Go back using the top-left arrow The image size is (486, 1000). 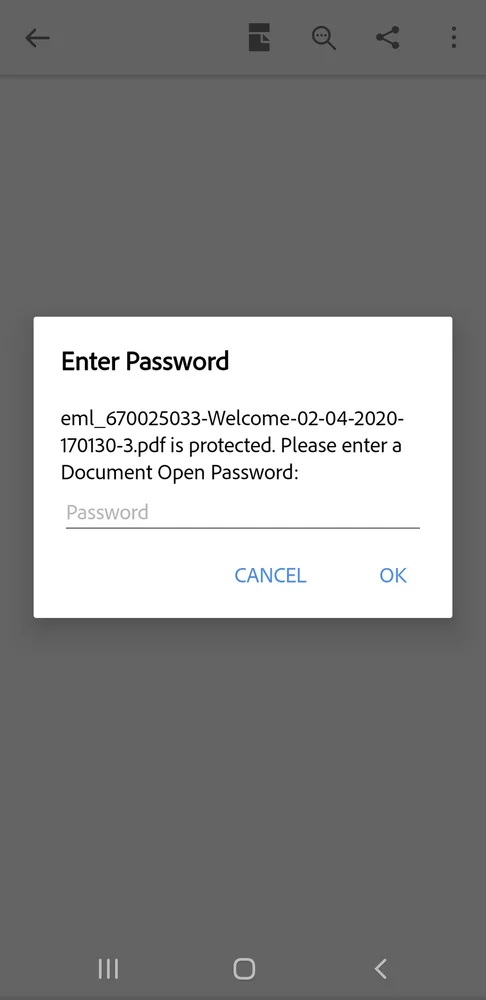(38, 38)
